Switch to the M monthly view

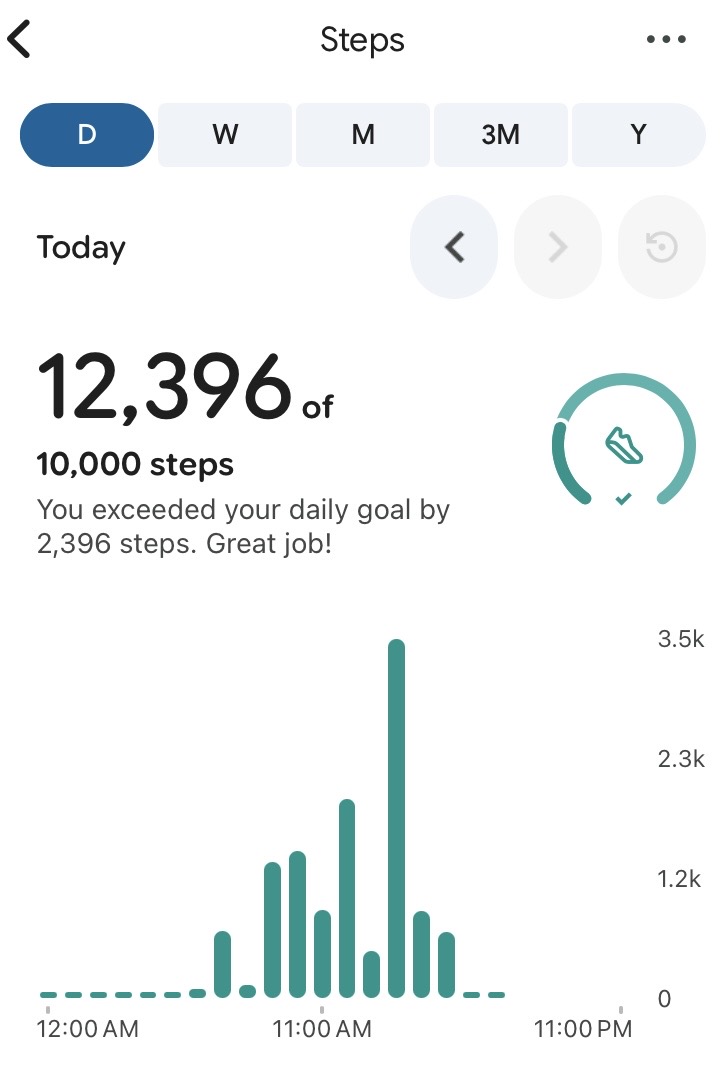[x=362, y=135]
